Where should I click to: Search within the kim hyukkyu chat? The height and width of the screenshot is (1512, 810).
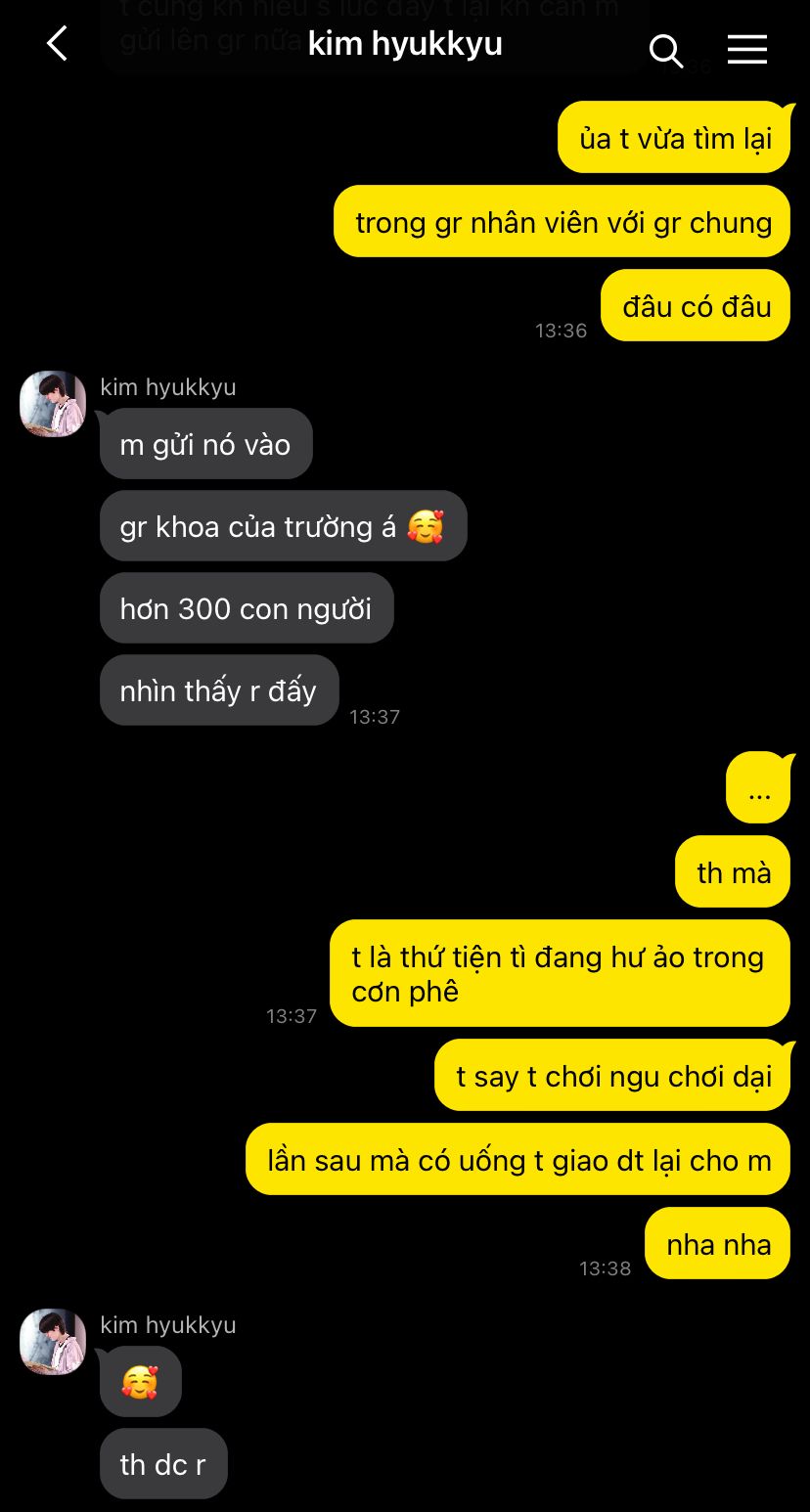coord(666,50)
